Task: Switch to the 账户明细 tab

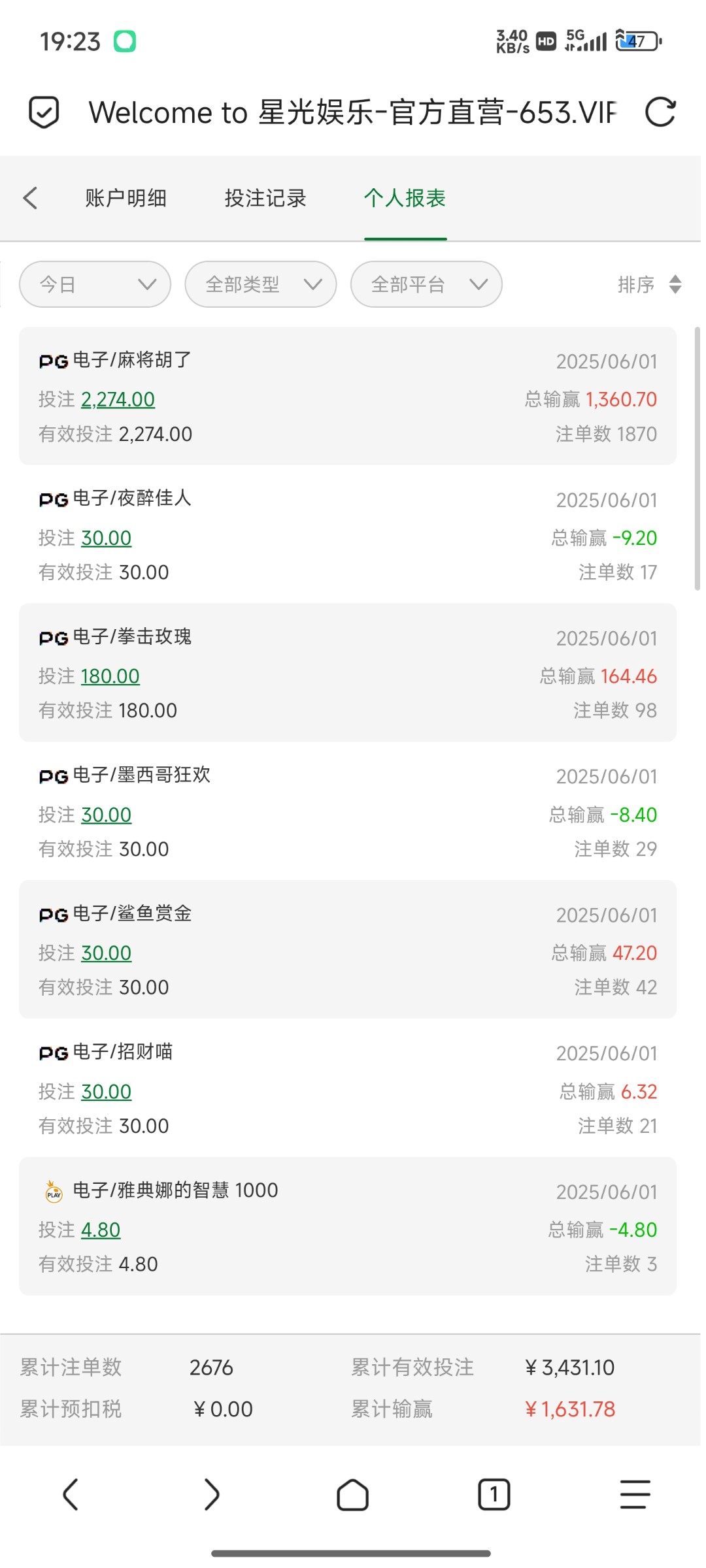Action: pos(126,198)
